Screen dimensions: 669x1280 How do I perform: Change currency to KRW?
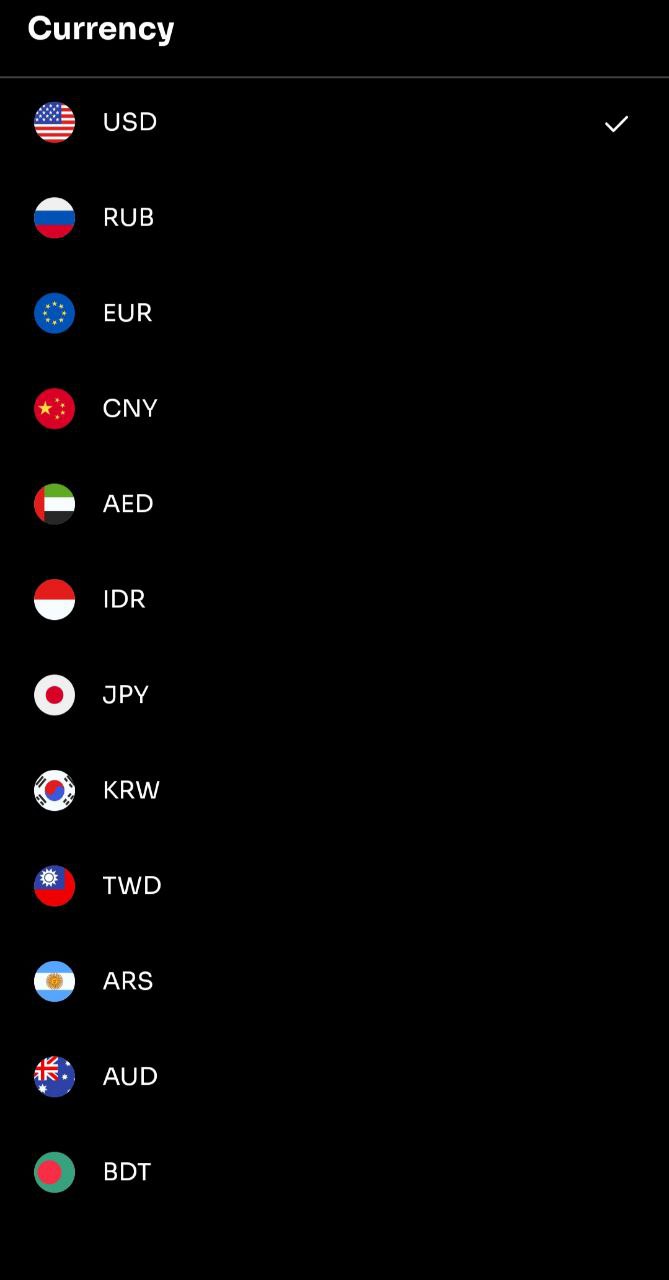(131, 790)
